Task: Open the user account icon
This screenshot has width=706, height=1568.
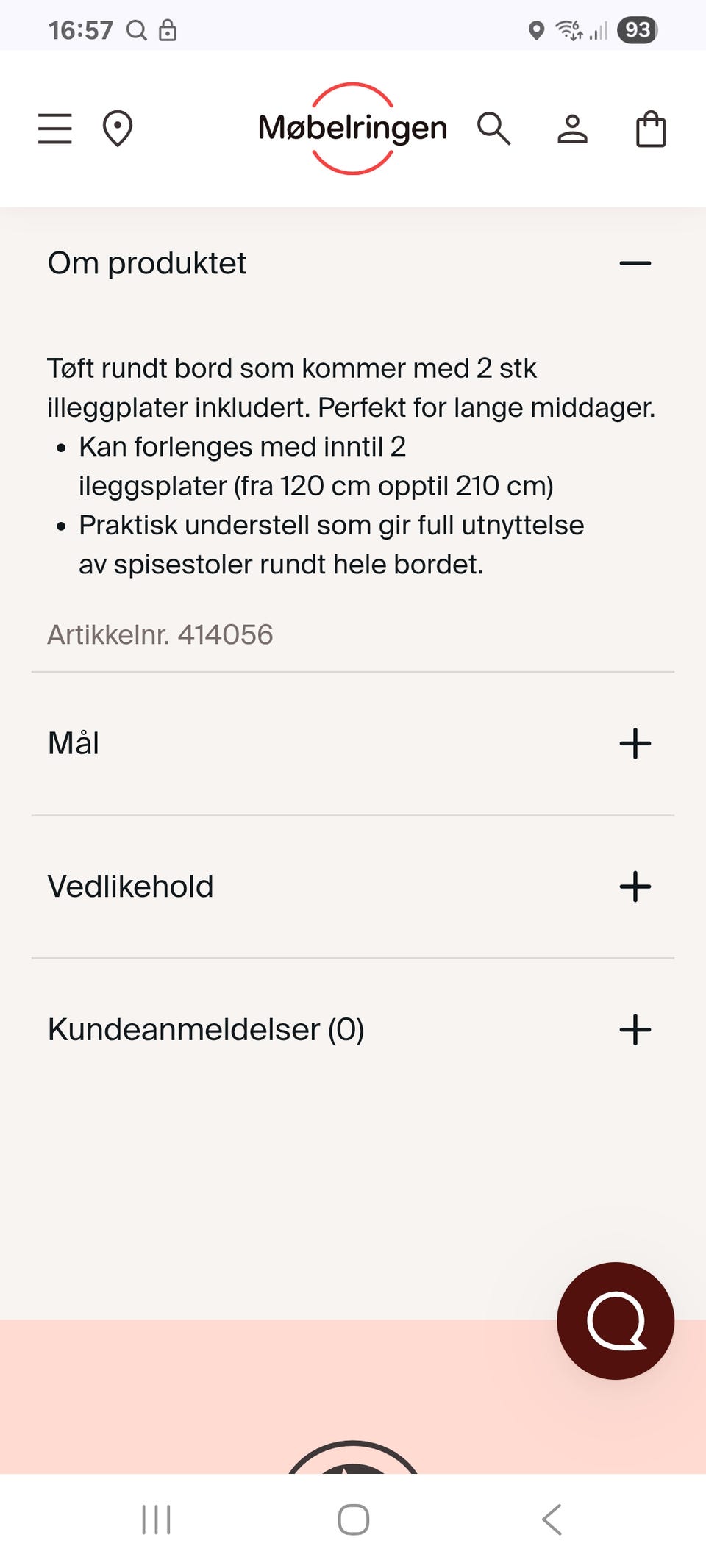Action: 573,129
